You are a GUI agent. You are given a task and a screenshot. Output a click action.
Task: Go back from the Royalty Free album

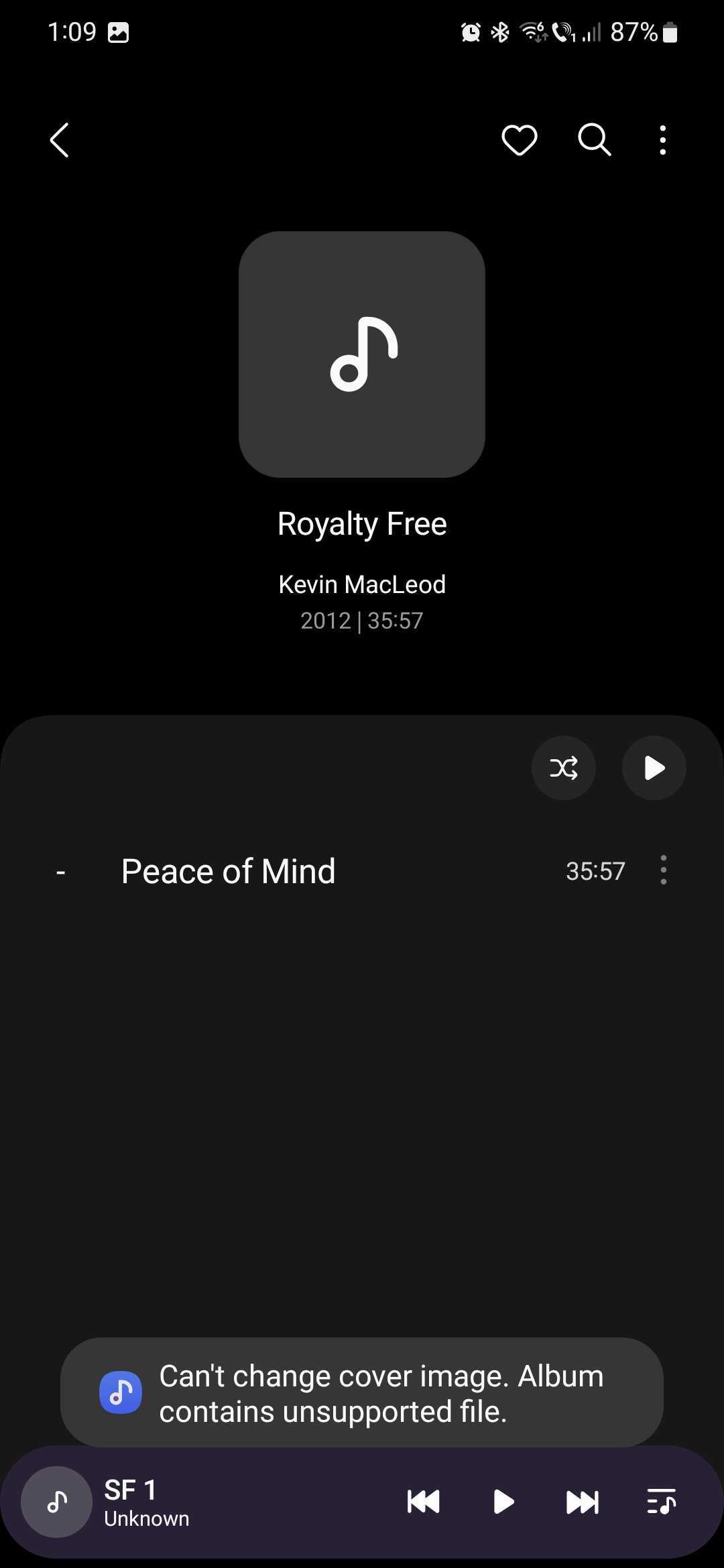pos(60,140)
